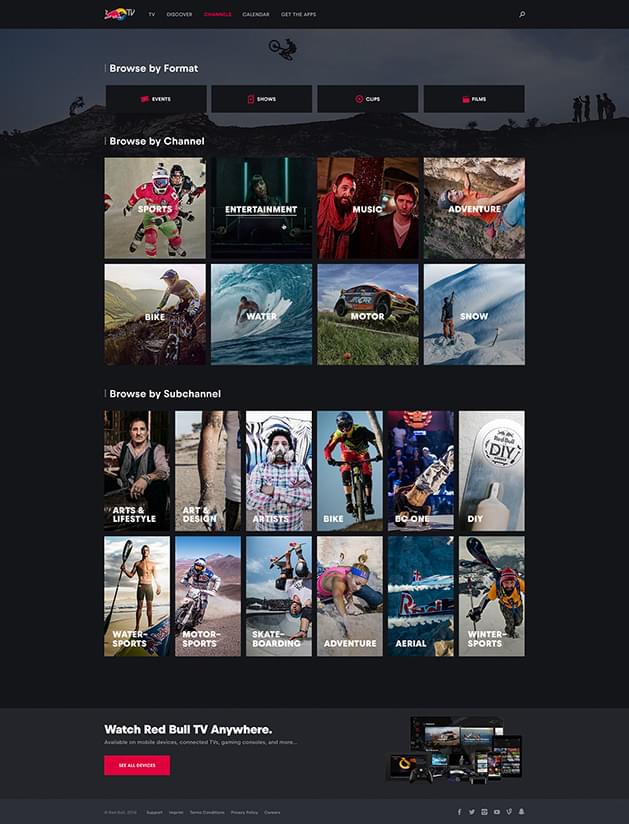Select the Motor channel

point(368,314)
